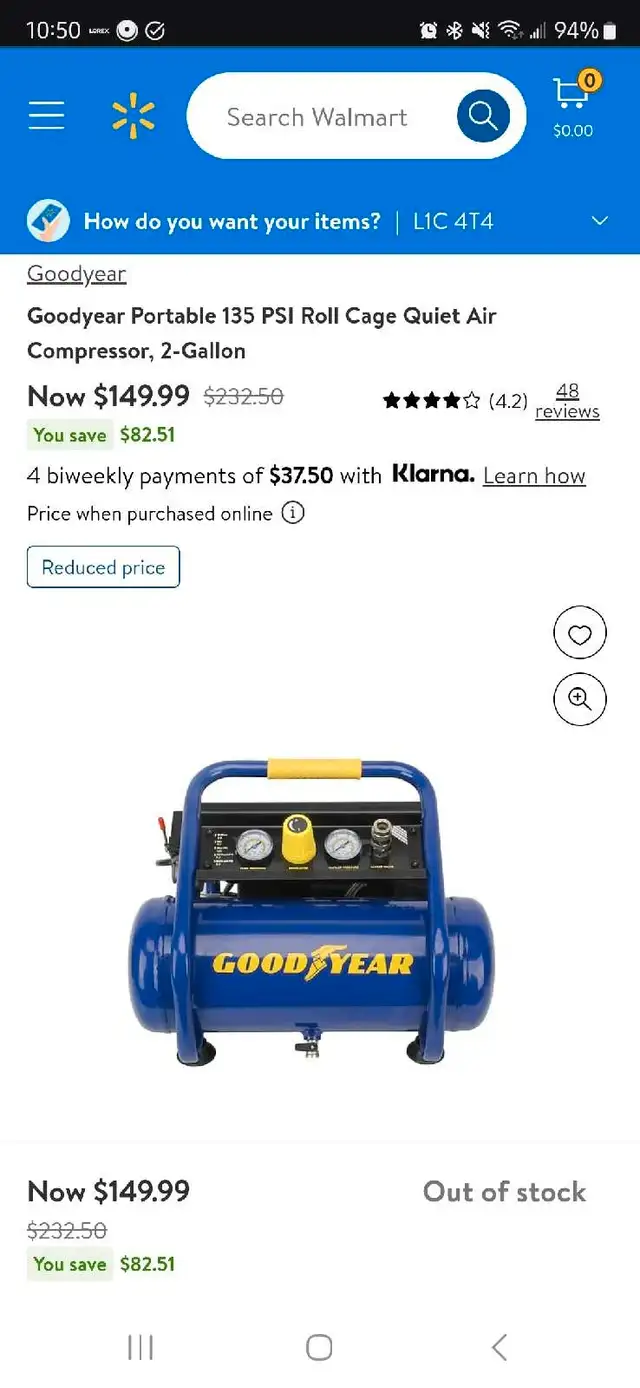Tap the Reduced price chip
640x1388 pixels.
pyautogui.click(x=103, y=567)
